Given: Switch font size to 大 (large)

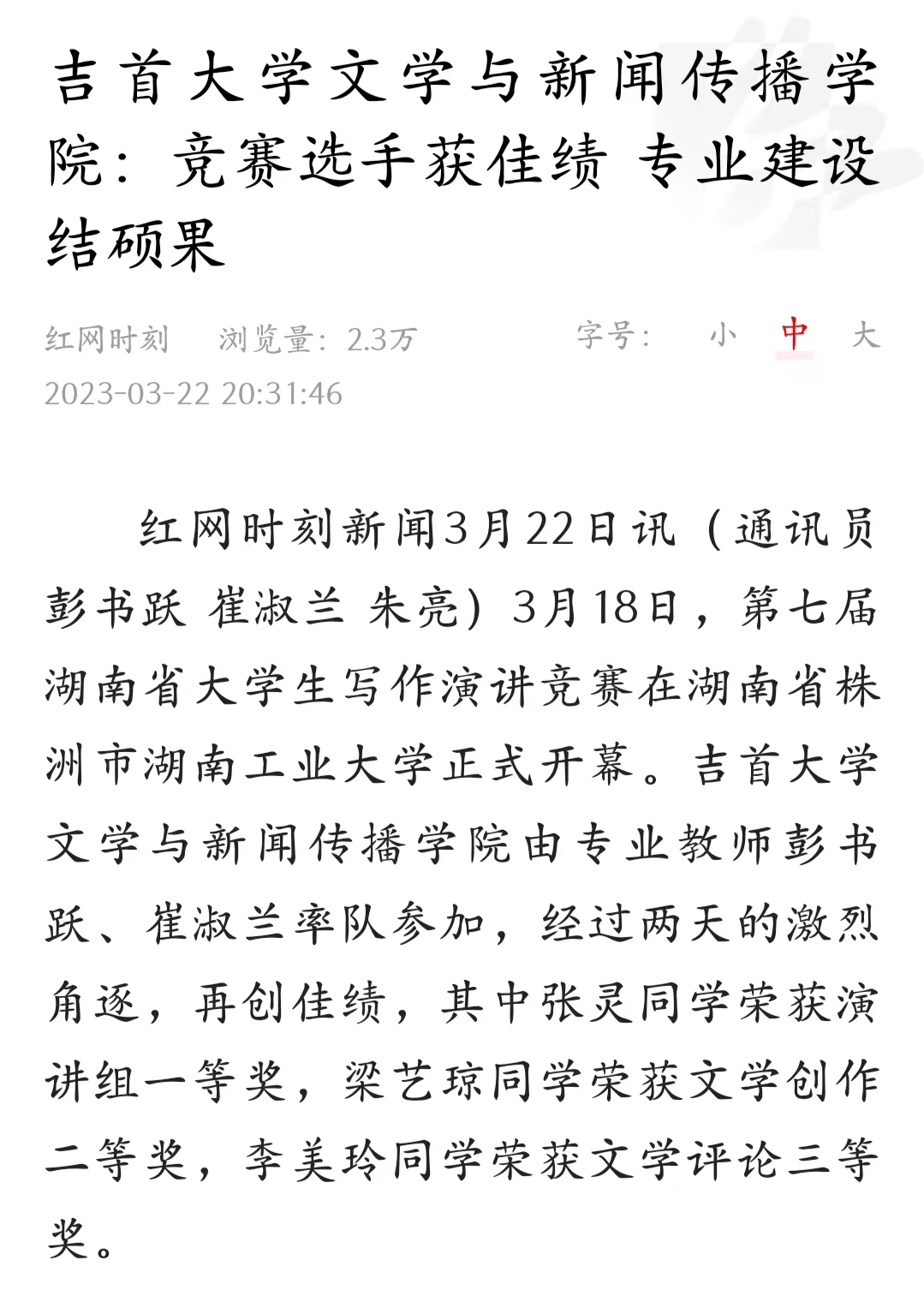Looking at the screenshot, I should [x=865, y=335].
